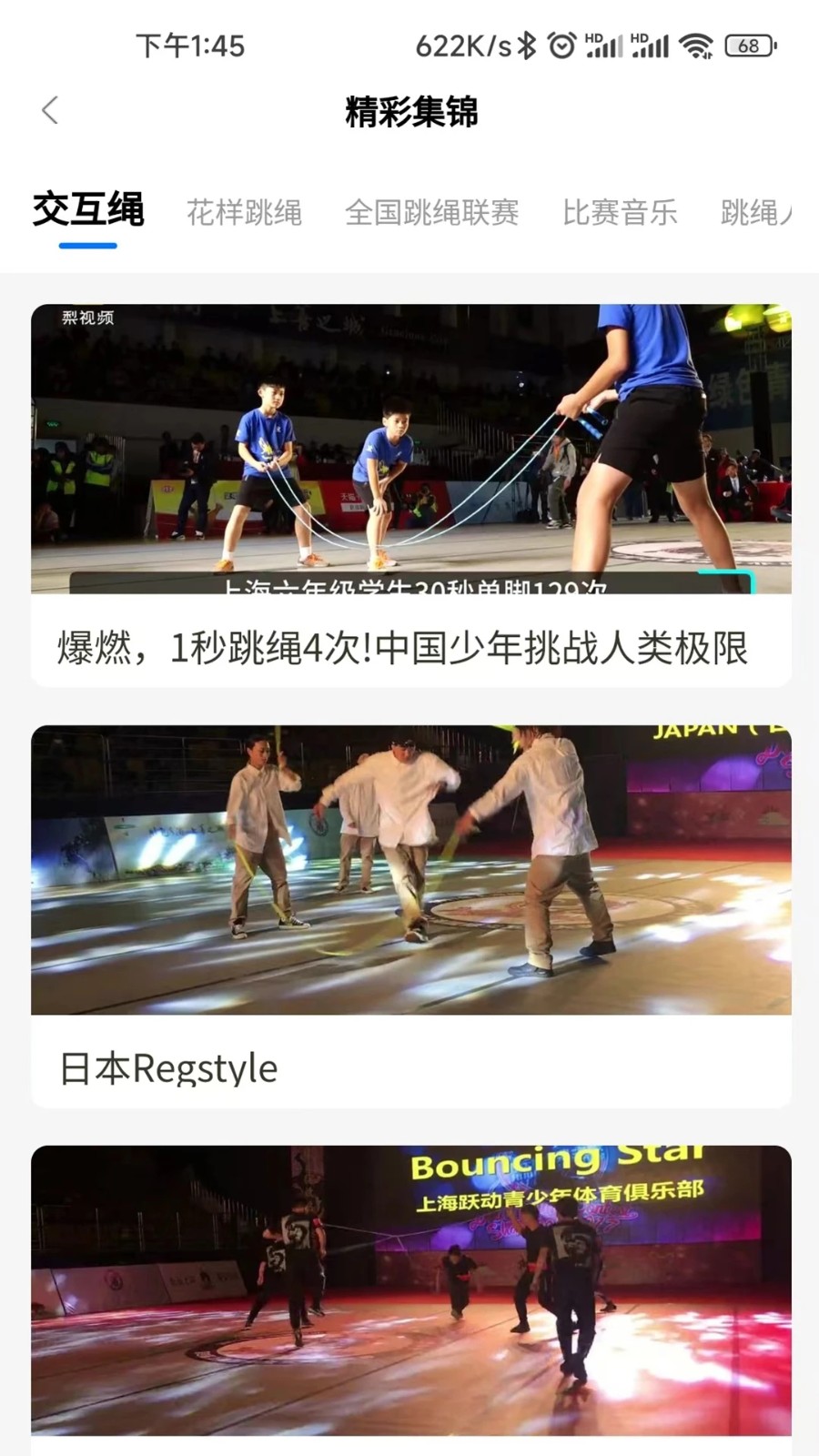The image size is (819, 1456).
Task: Select the 交互绳 tab
Action: tap(88, 211)
